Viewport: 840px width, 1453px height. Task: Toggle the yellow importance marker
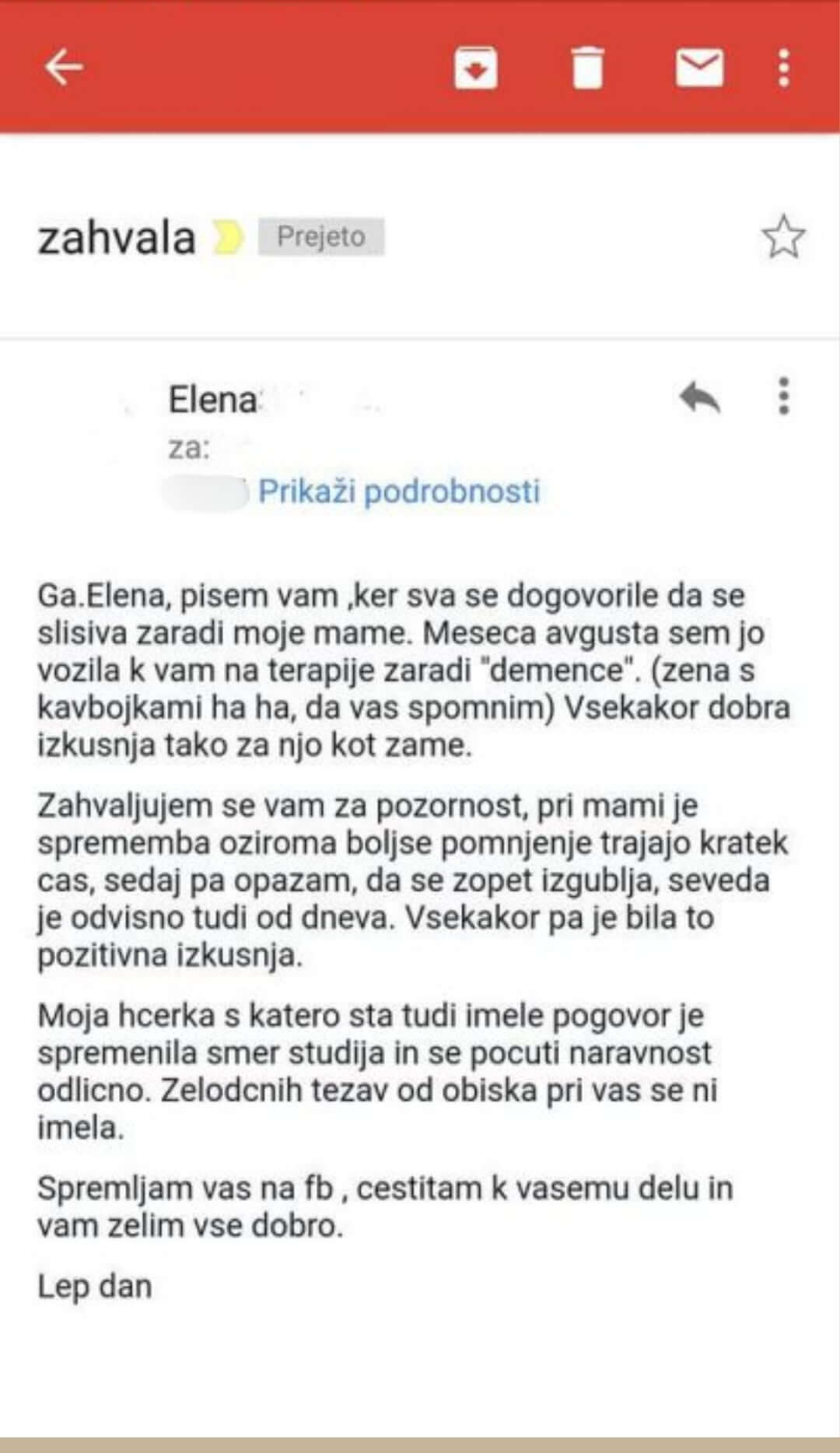pos(228,237)
